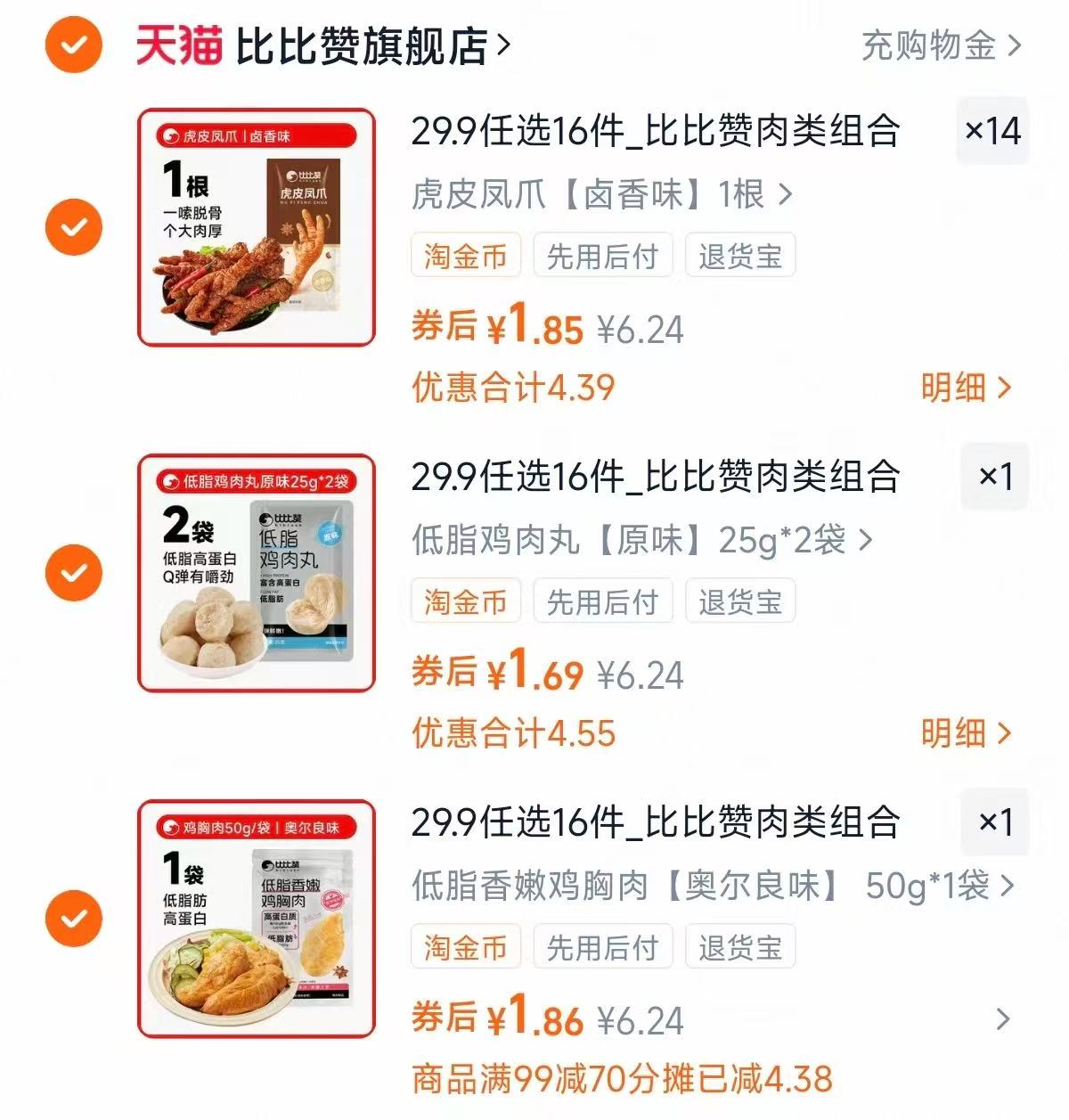This screenshot has width=1069, height=1120.
Task: Expand 明细 details for 低脂鸡肉丸 discount
Action: (966, 733)
